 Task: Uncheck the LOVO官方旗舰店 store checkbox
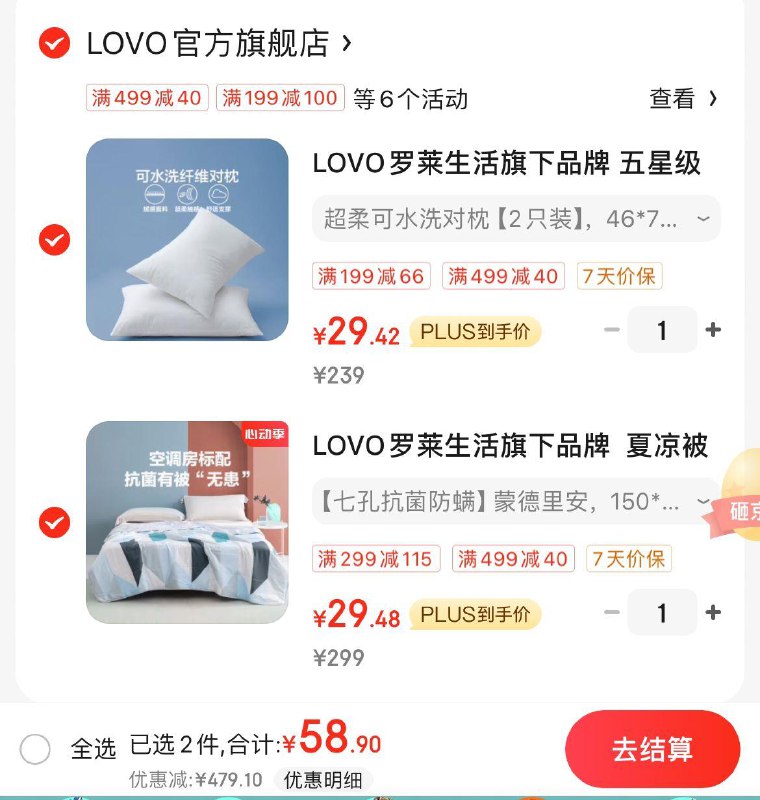coord(53,43)
